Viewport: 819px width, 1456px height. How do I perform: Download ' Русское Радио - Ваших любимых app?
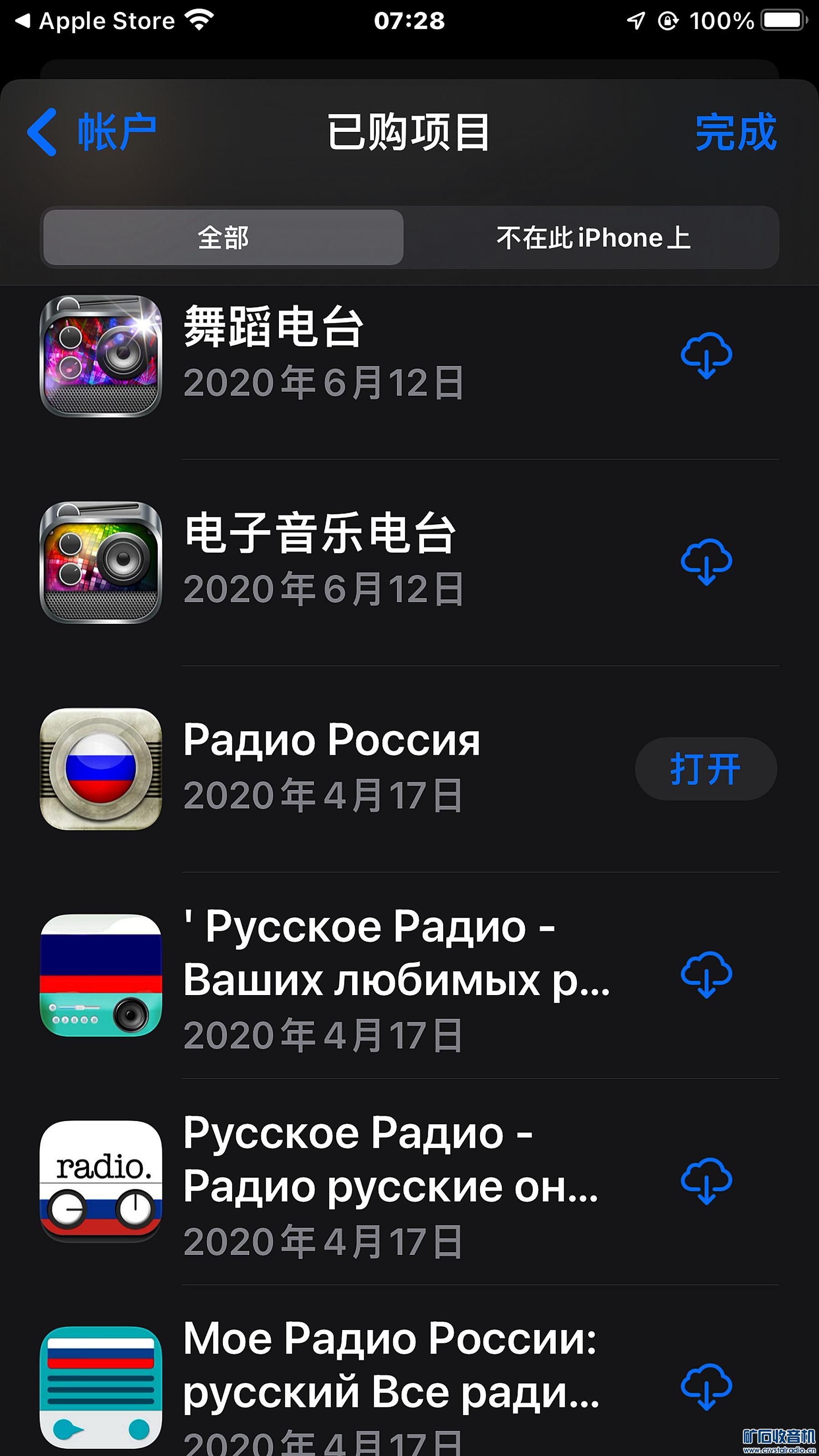pos(706,975)
